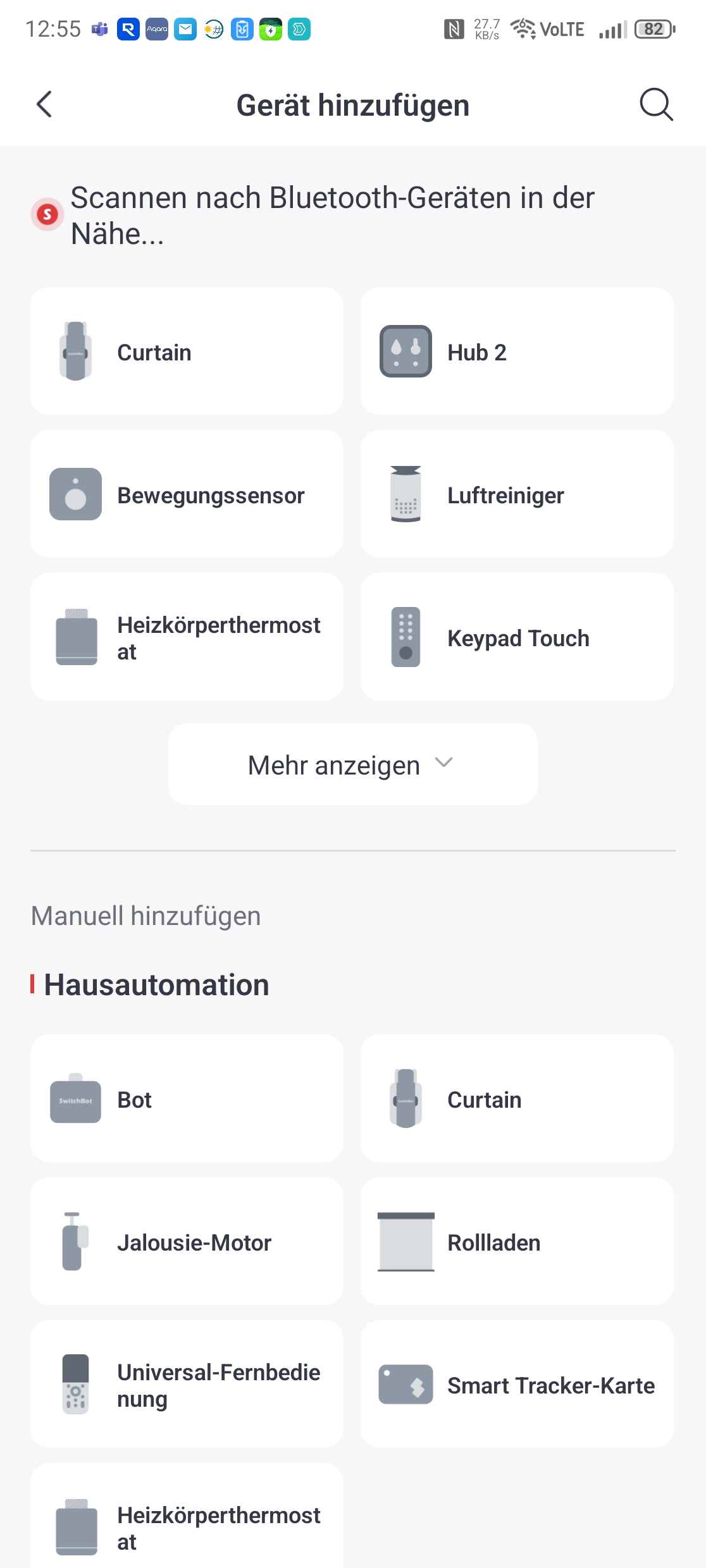Screen dimensions: 706x1568
Task: Select Curtain in the scanned devices
Action: (187, 352)
